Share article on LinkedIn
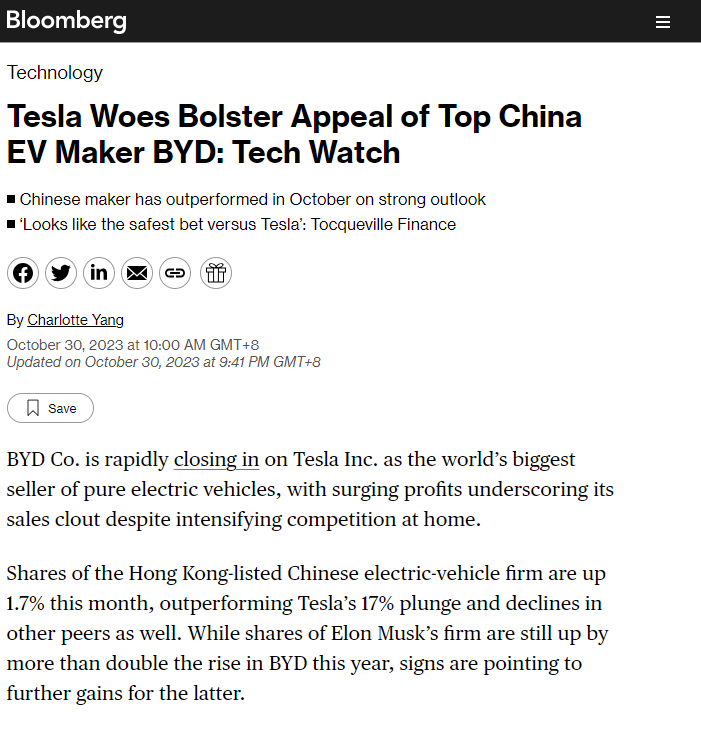Viewport: 701px width, 755px height. [x=99, y=273]
